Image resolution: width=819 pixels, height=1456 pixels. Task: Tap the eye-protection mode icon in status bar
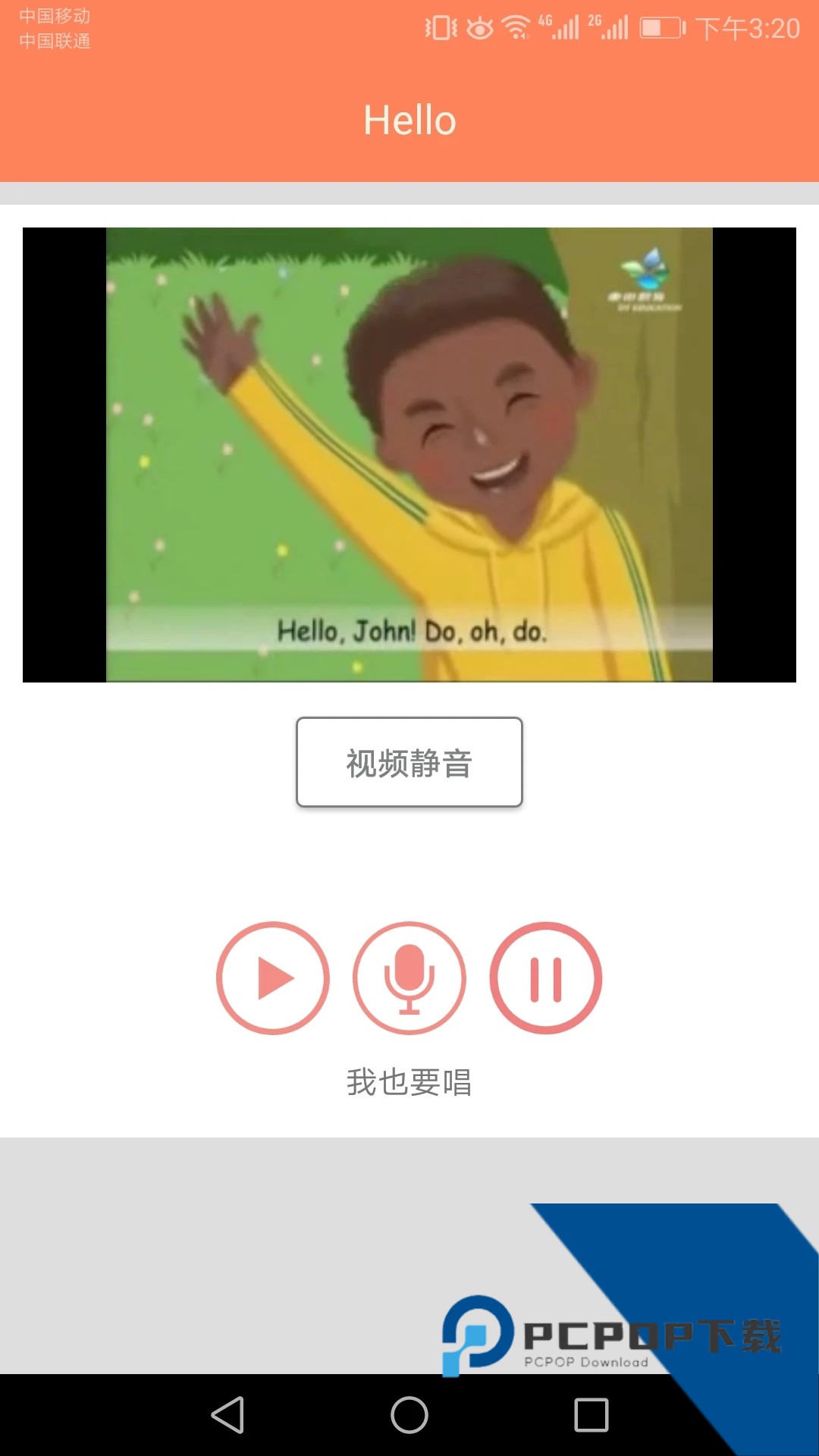click(x=480, y=25)
